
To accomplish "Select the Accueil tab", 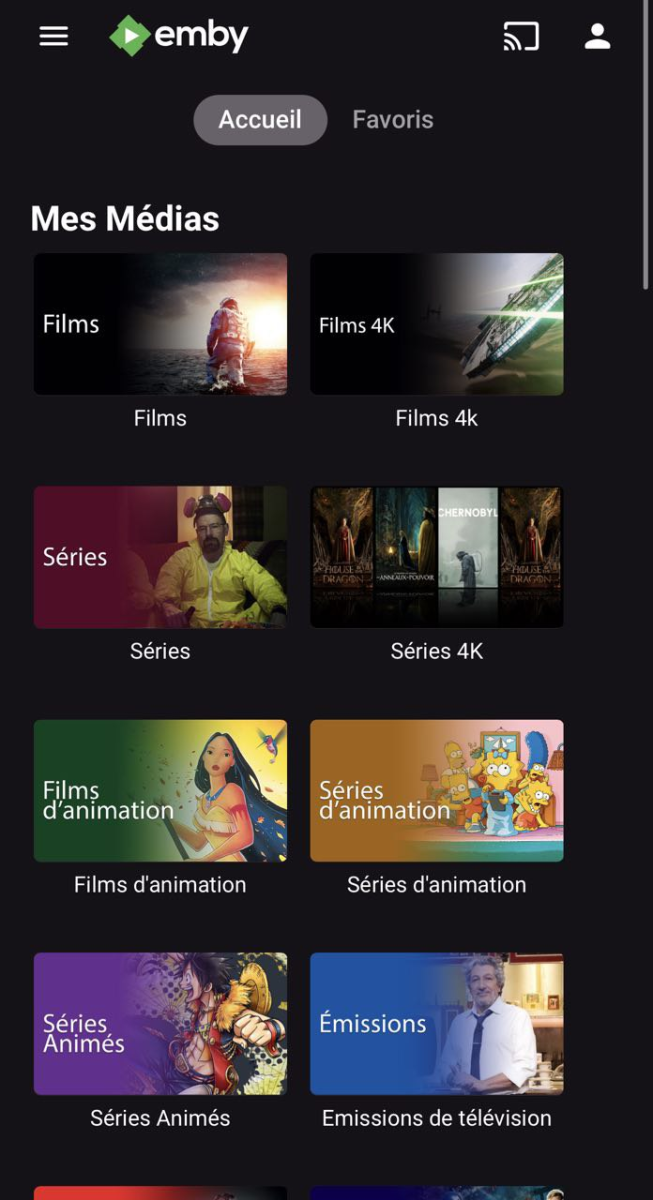I will (x=260, y=120).
